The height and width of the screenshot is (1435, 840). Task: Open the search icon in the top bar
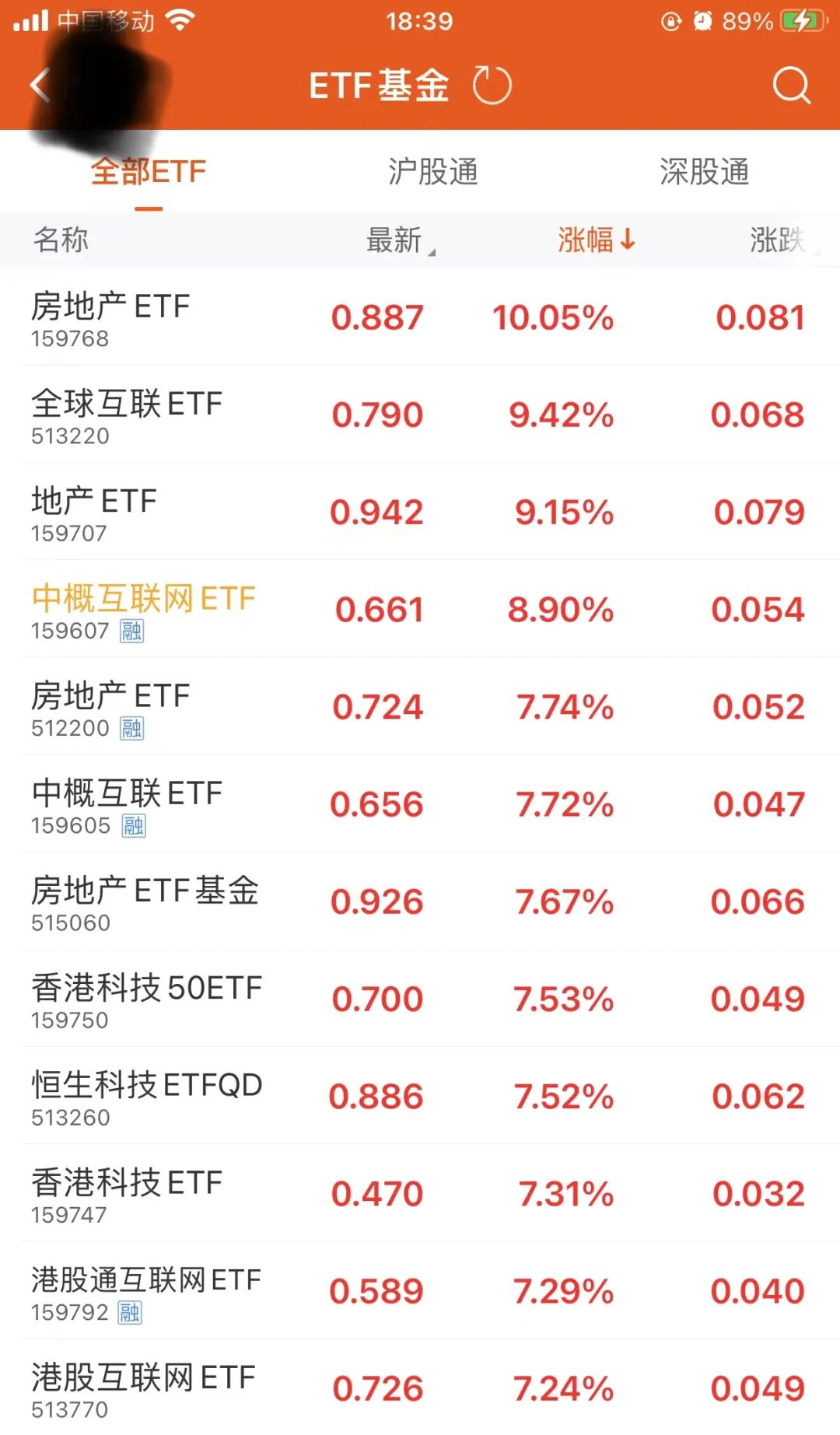(x=792, y=86)
